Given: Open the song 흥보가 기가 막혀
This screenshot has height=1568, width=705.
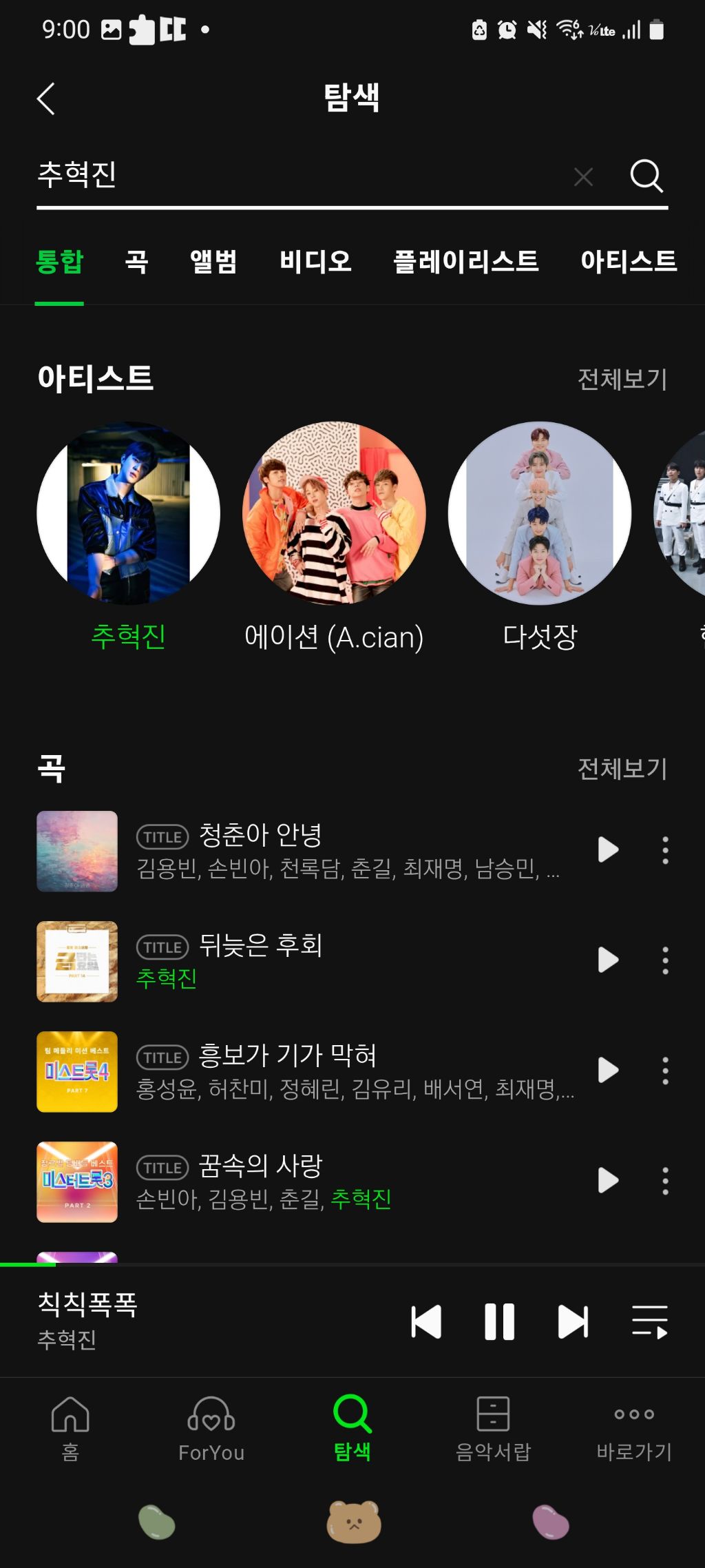Looking at the screenshot, I should coord(288,1055).
